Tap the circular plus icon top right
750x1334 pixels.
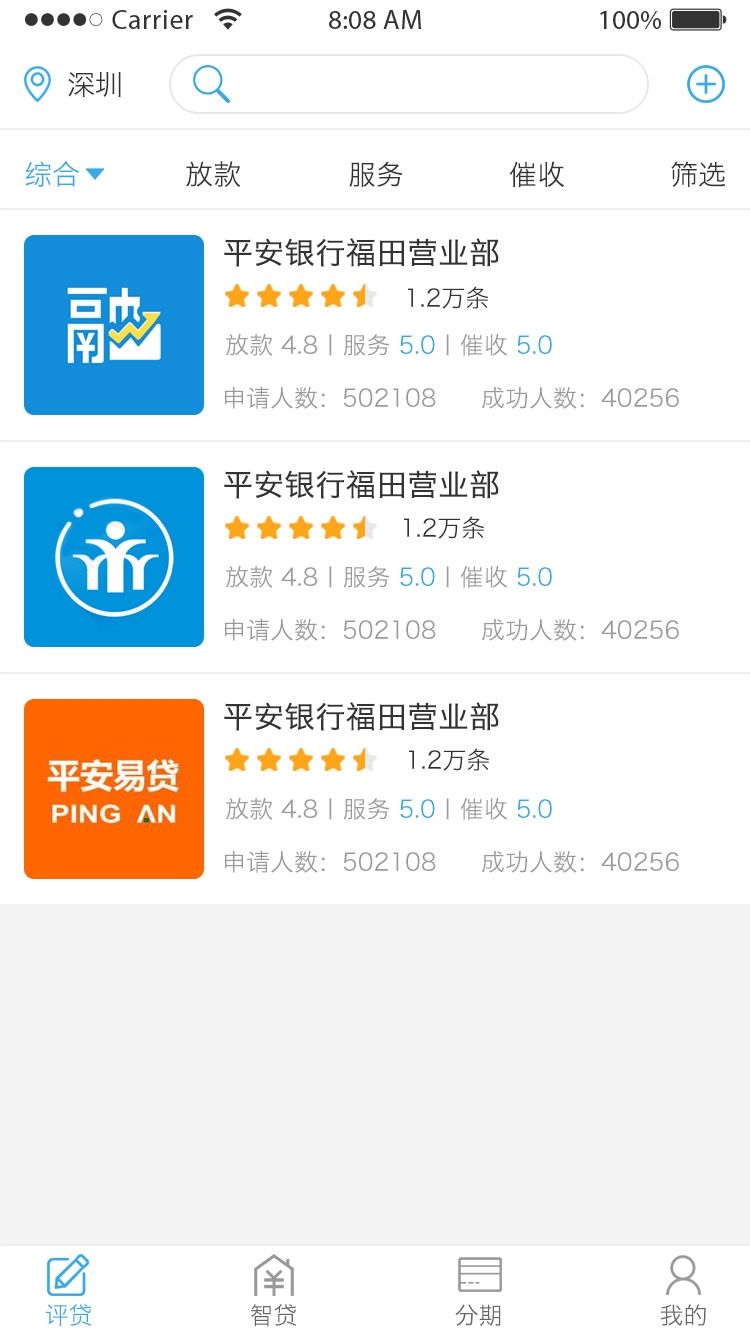tap(706, 84)
